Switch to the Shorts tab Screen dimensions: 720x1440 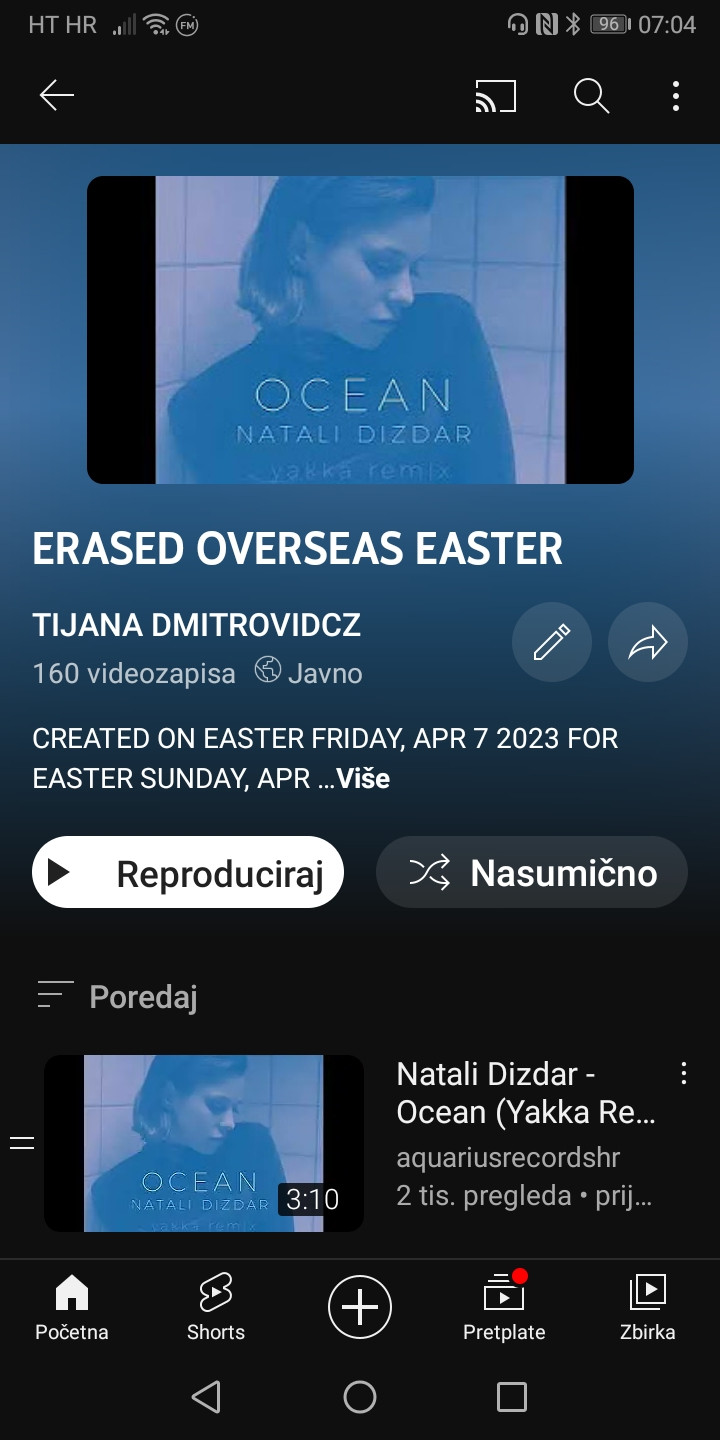pos(216,1307)
